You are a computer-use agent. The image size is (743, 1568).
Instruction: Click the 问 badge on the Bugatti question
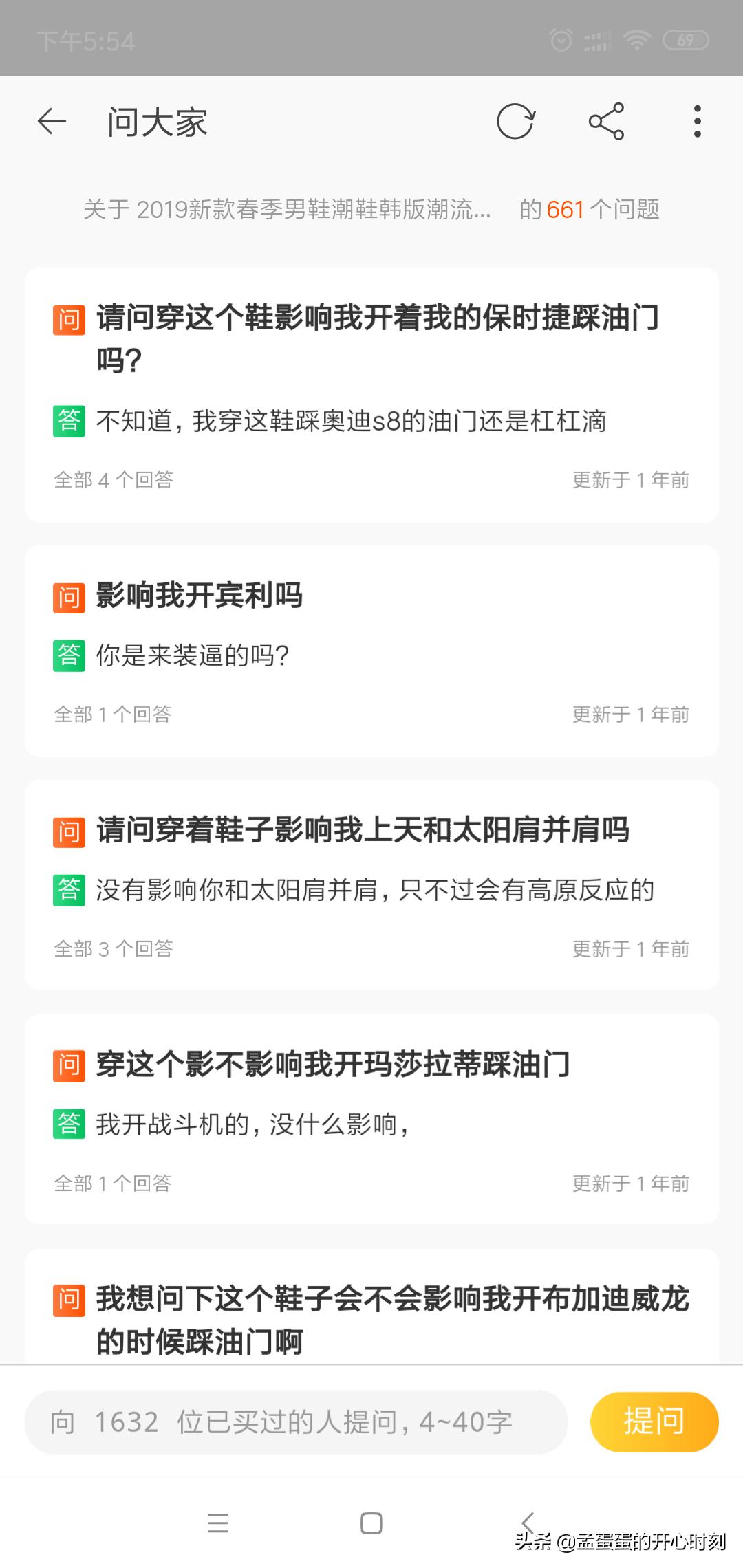[x=67, y=1298]
